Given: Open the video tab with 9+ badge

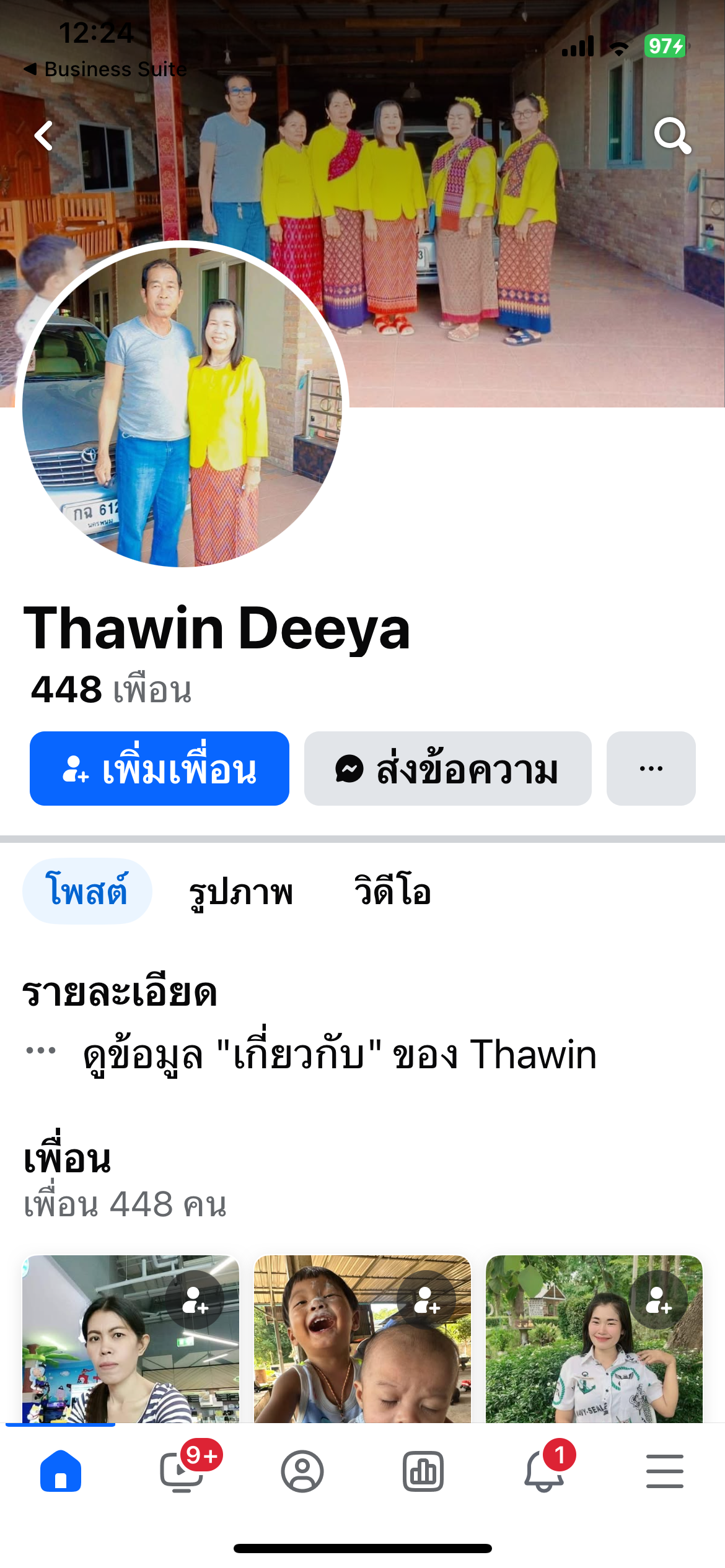Looking at the screenshot, I should [x=182, y=1471].
